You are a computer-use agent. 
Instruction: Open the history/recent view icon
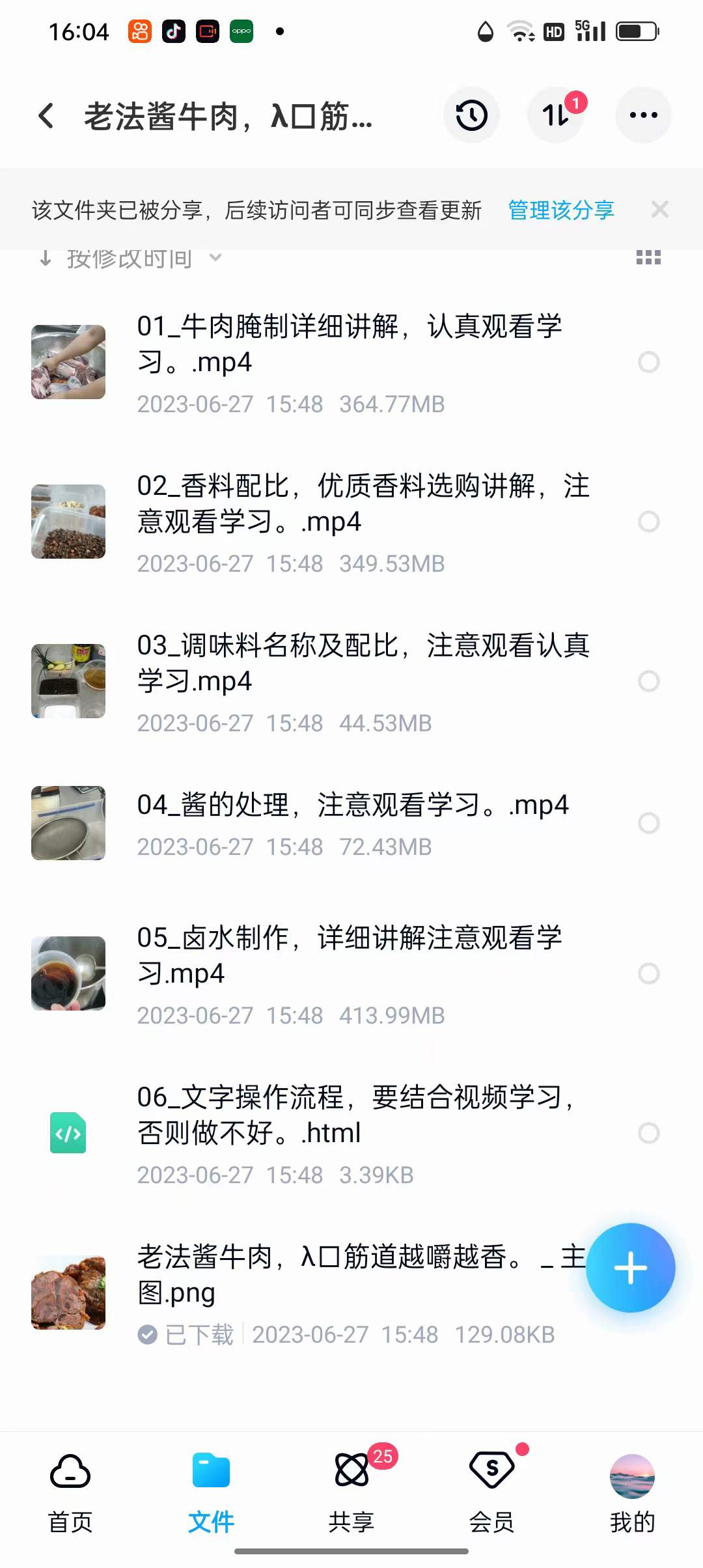471,115
